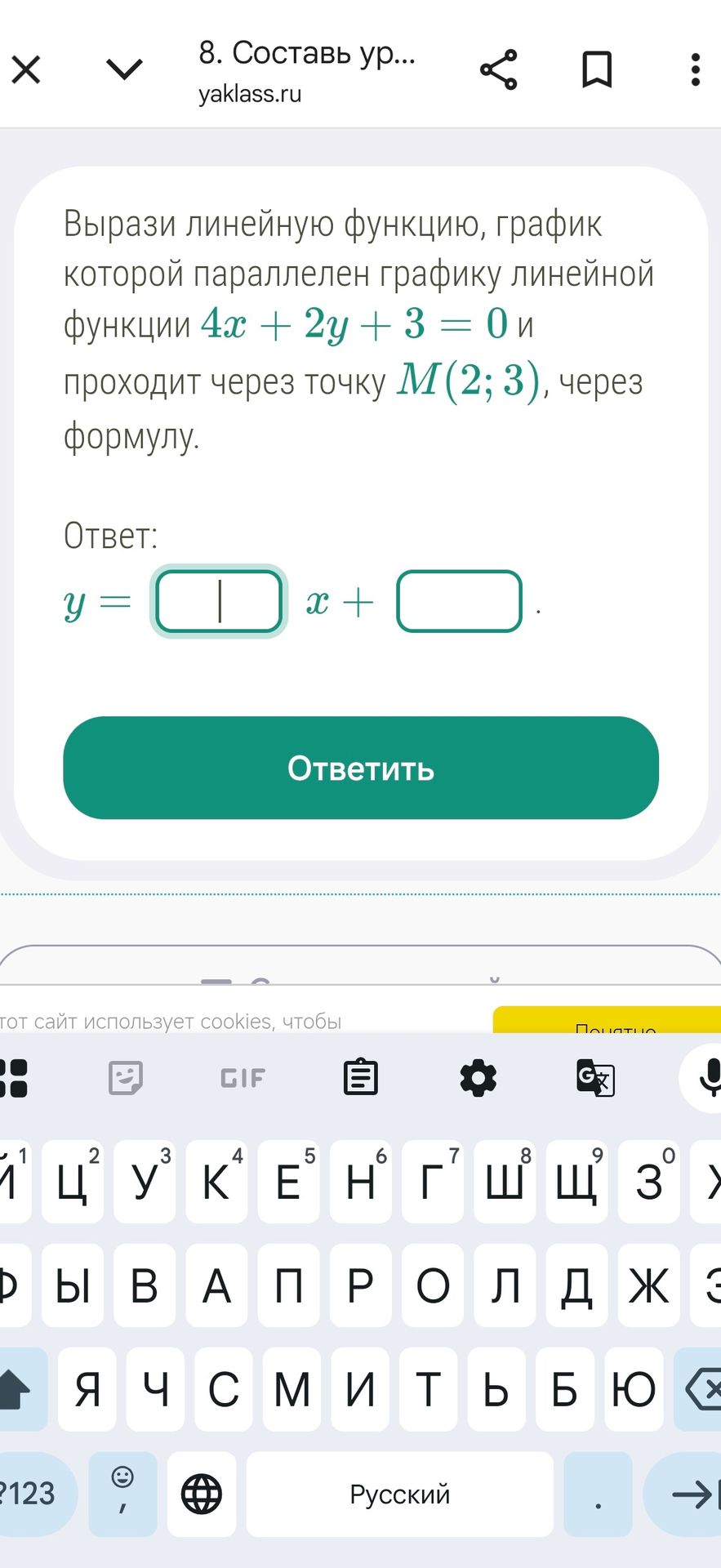Switch the keyboard to ?123 symbols

pyautogui.click(x=33, y=1494)
